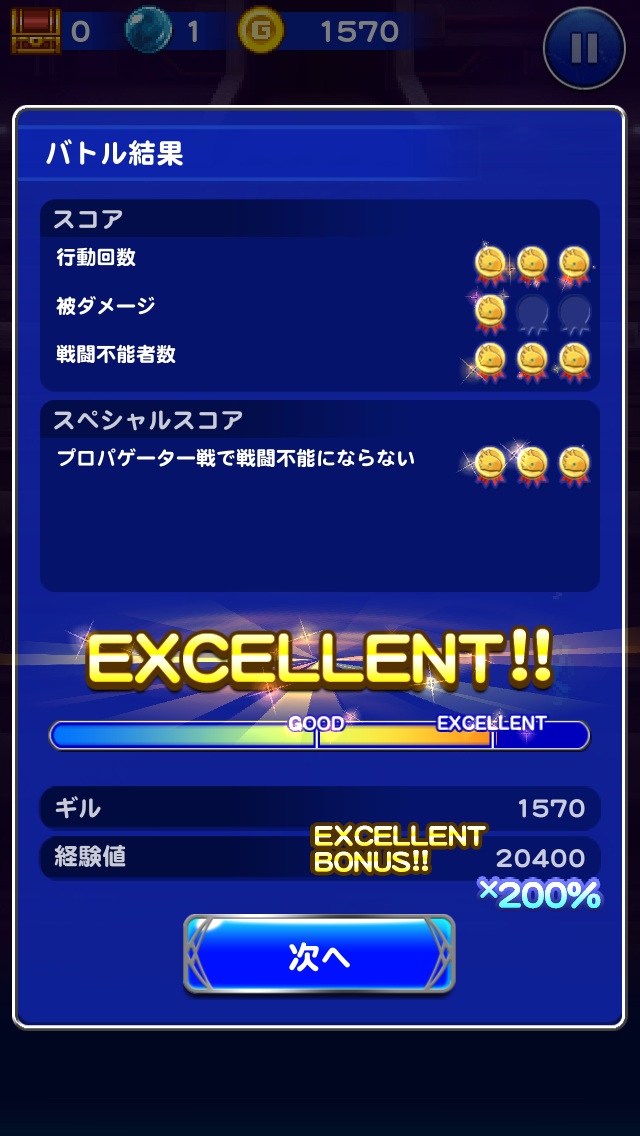Tap the 次へ button to continue
640x1136 pixels.
pyautogui.click(x=319, y=954)
